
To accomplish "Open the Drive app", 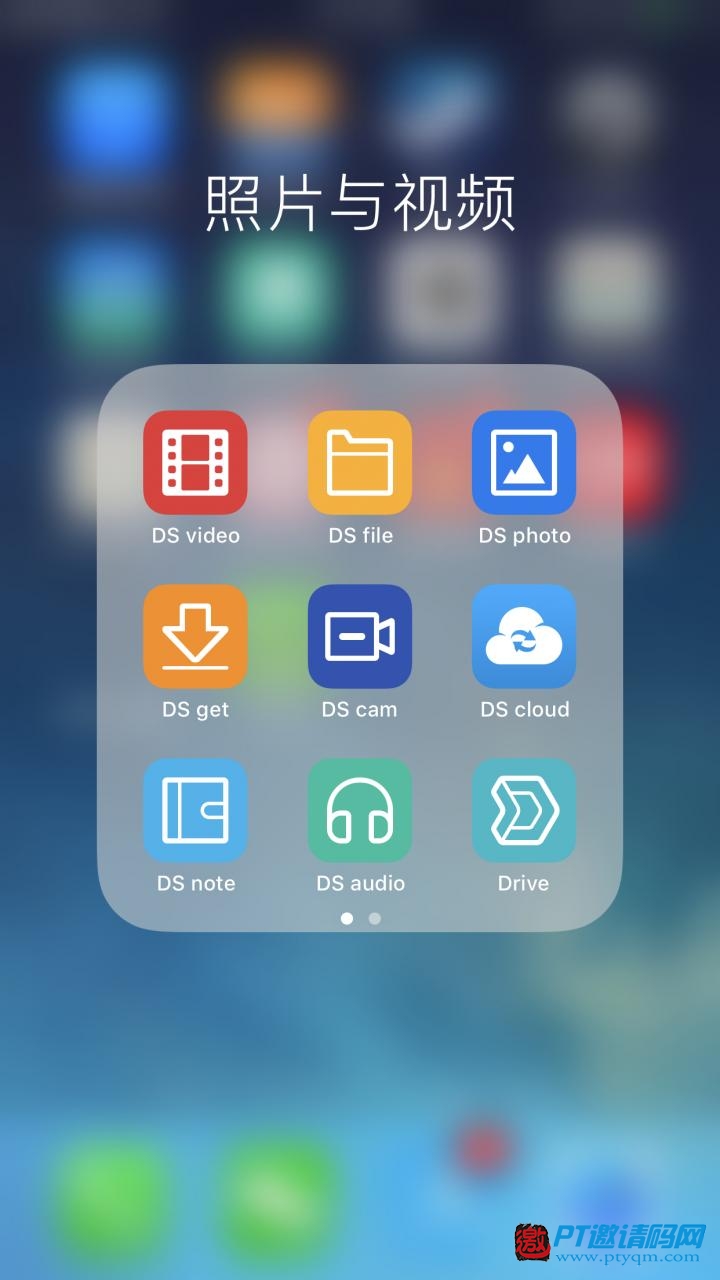I will pyautogui.click(x=524, y=810).
